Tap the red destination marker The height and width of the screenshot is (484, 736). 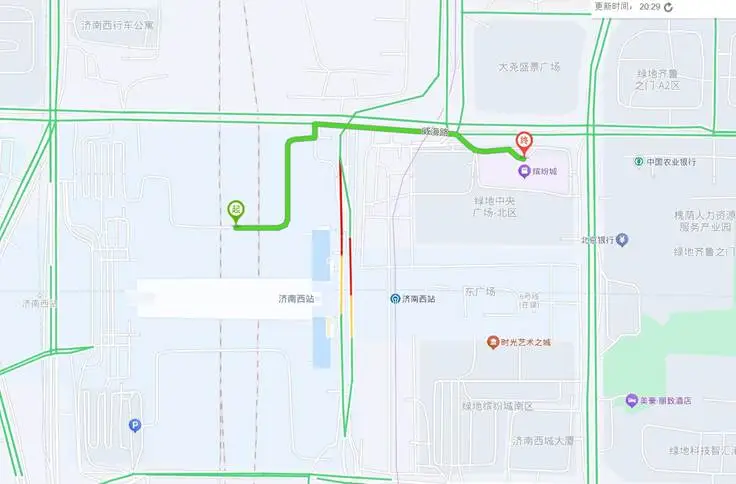tap(522, 143)
